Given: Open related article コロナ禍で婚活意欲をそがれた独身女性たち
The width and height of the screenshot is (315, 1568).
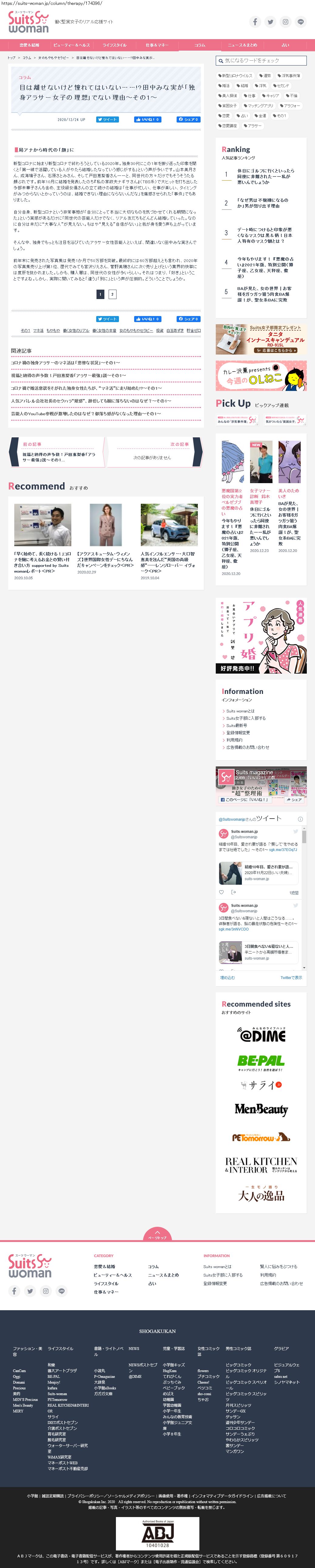Looking at the screenshot, I should pos(86,388).
